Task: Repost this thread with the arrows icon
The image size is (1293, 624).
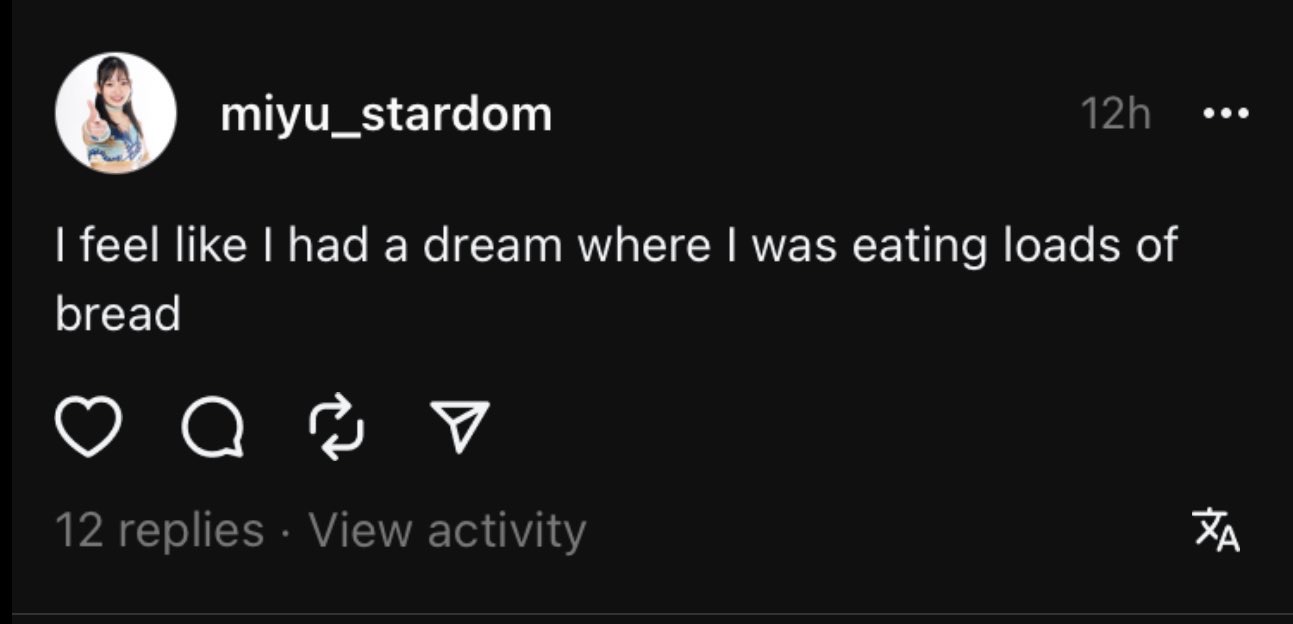Action: click(337, 428)
